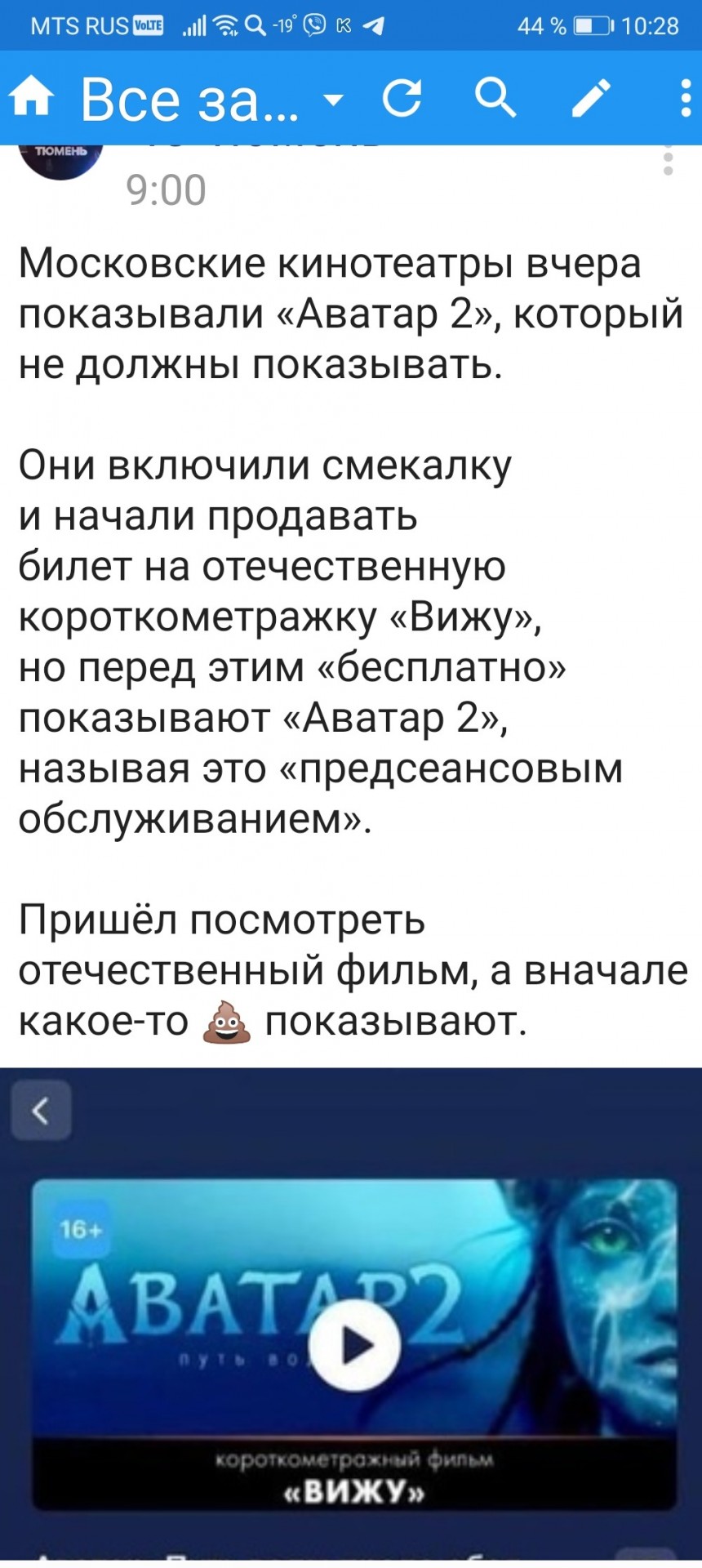Expand the "Все за..." dropdown
This screenshot has height=1568, width=702.
click(211, 99)
